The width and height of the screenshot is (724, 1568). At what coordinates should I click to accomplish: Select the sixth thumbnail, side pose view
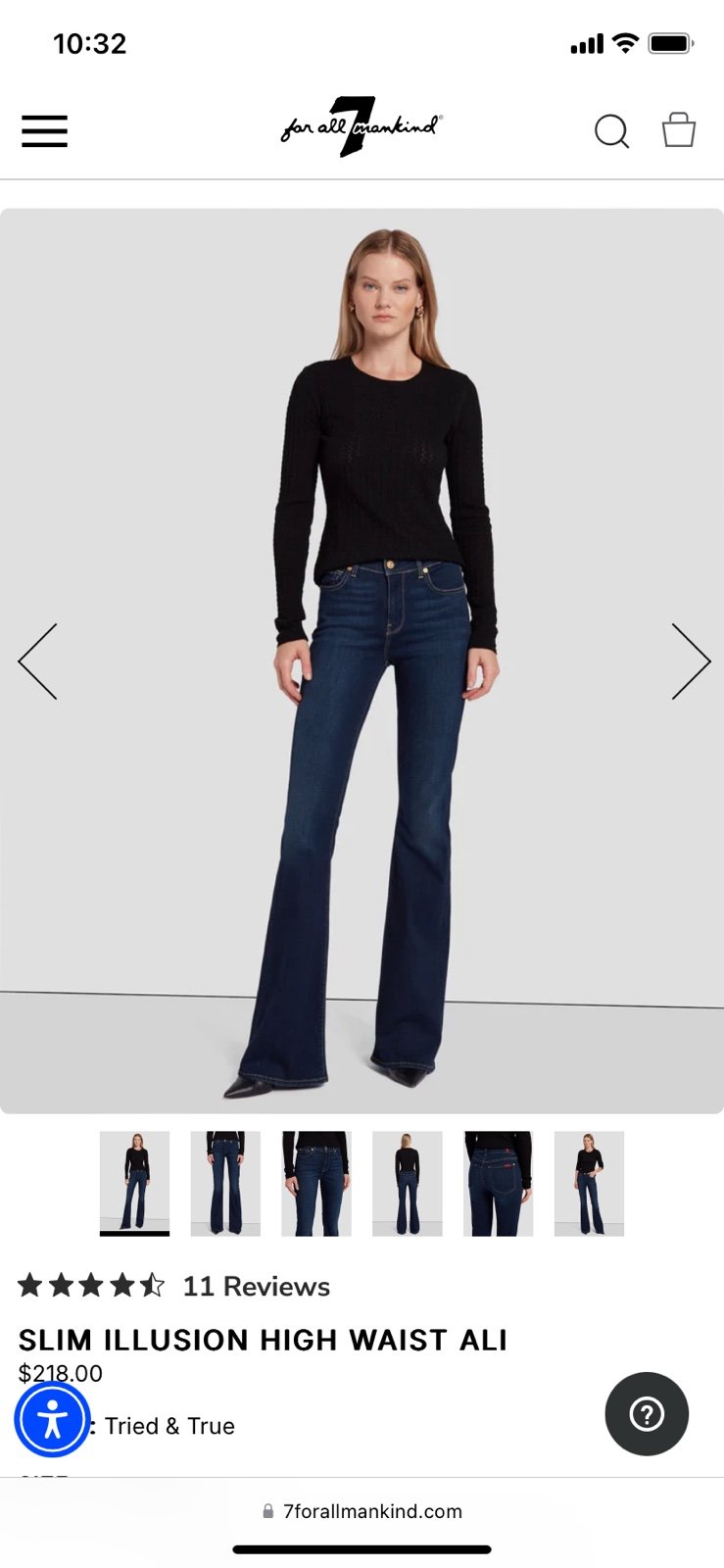(x=589, y=1183)
